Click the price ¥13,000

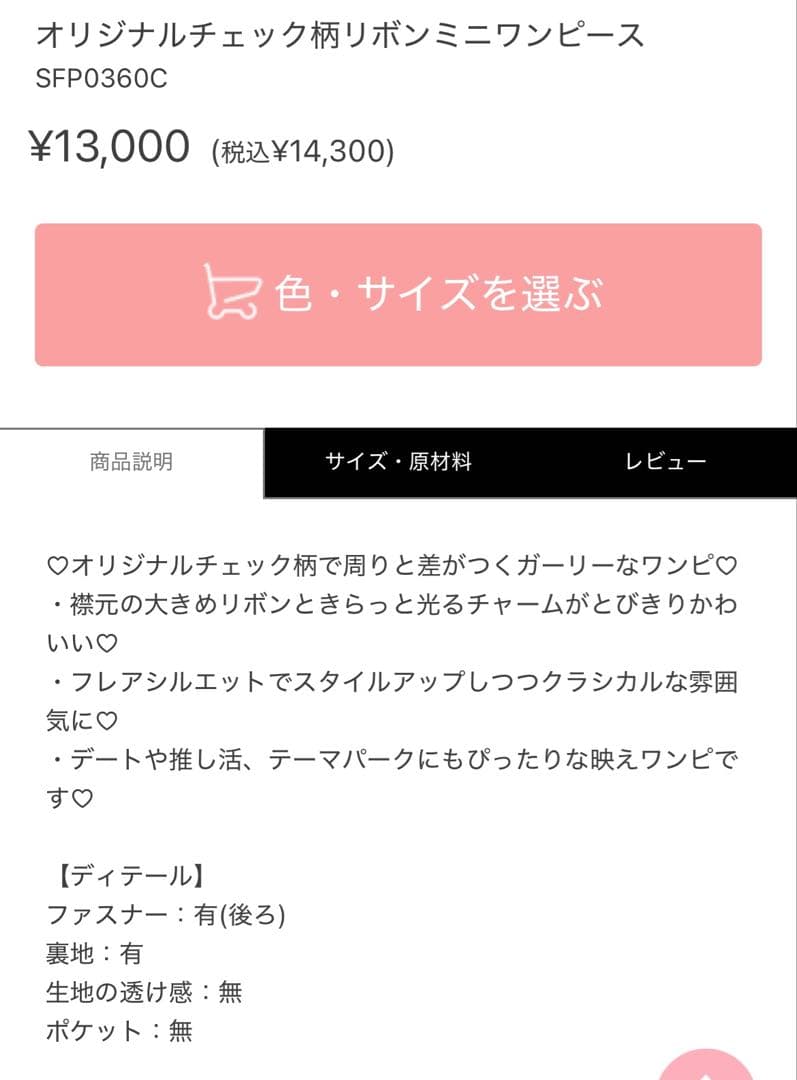[x=113, y=147]
